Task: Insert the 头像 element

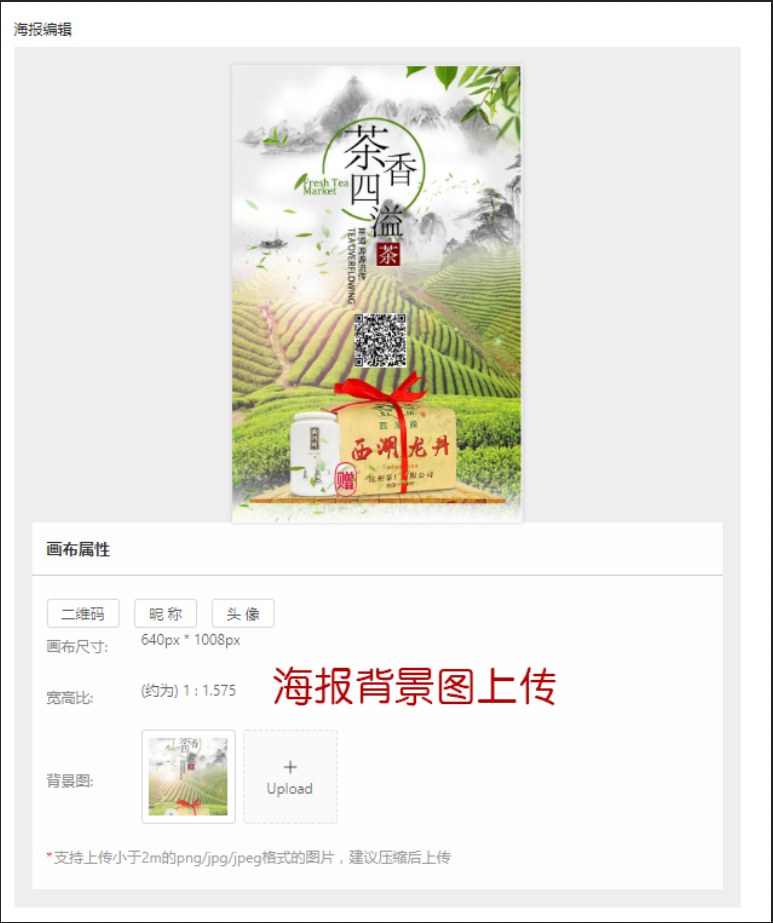Action: [243, 614]
